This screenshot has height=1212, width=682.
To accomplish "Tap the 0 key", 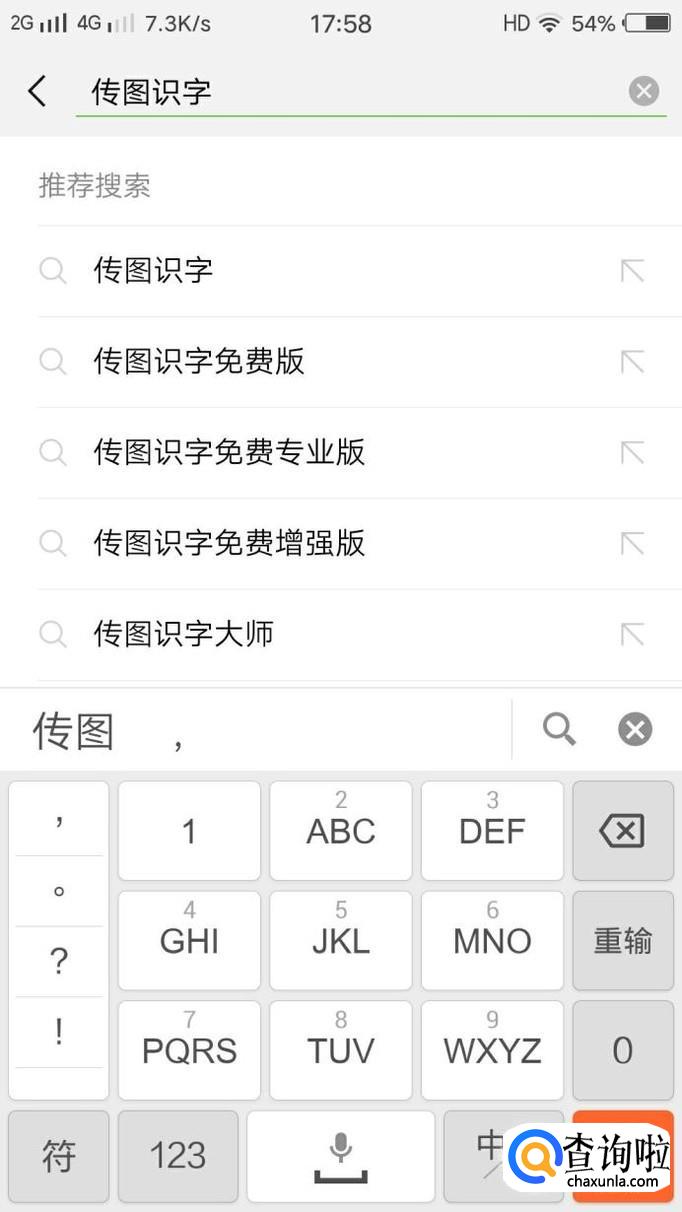I will (x=622, y=1051).
